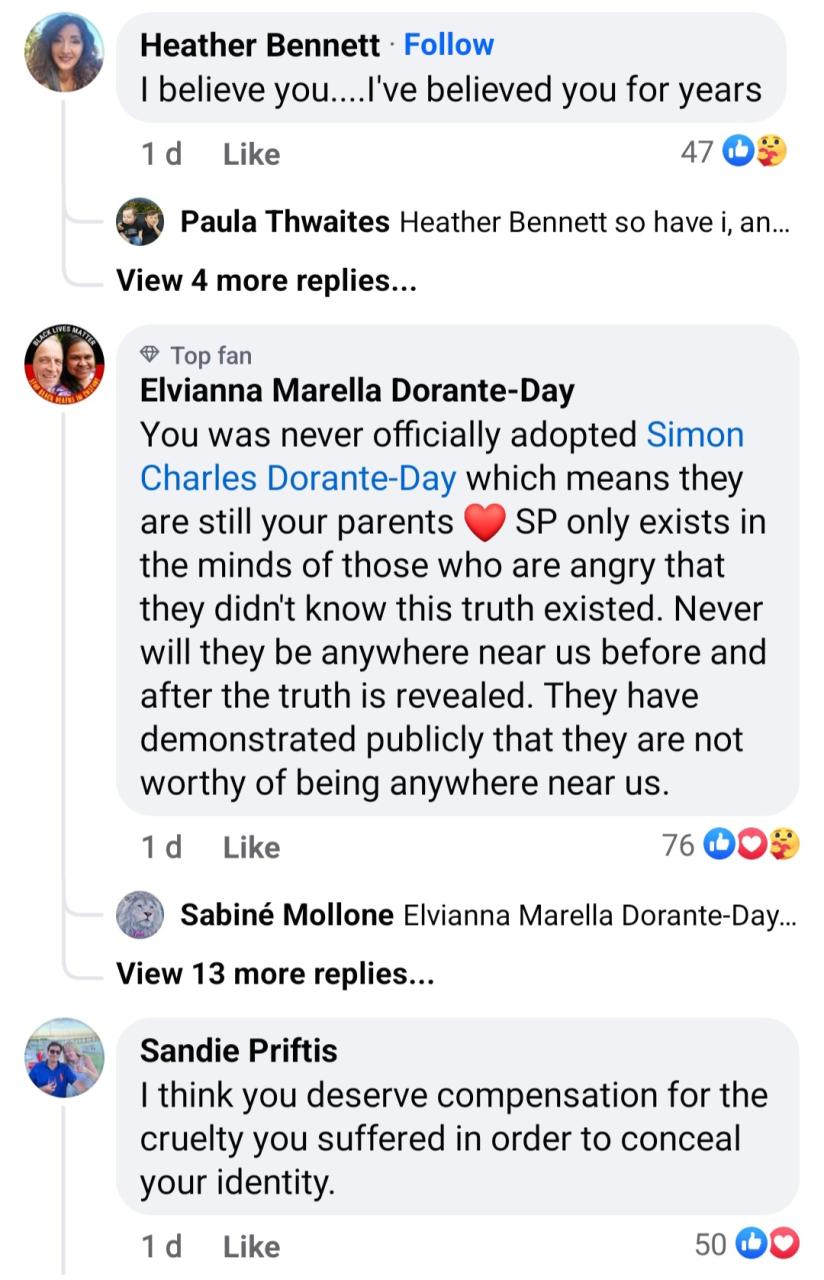This screenshot has width=824, height=1280.
Task: Like Heather Bennett's comment
Action: 251,154
